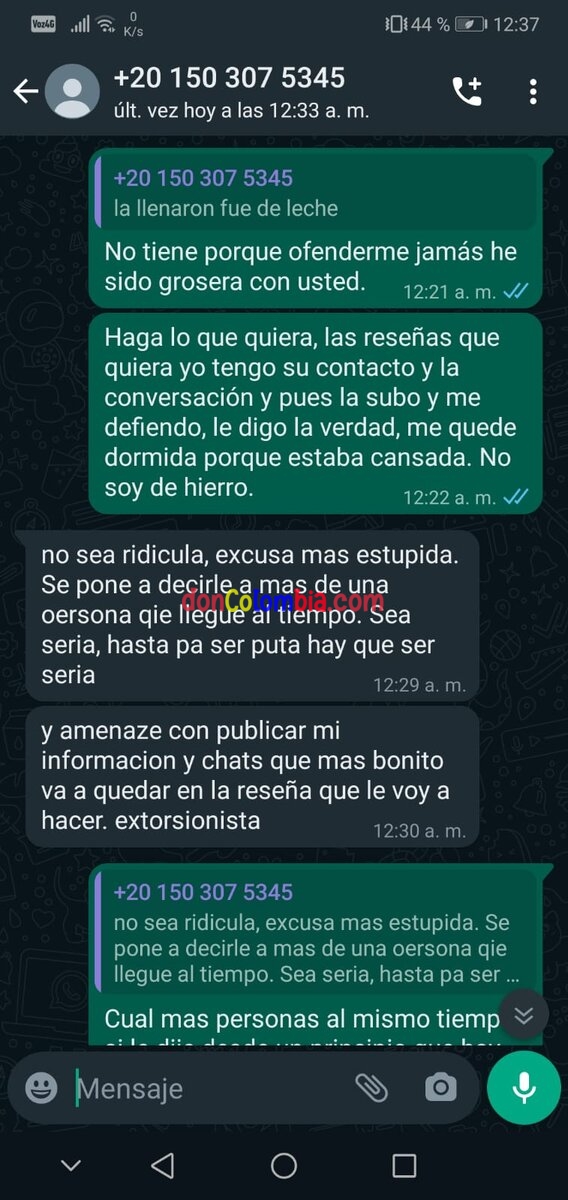This screenshot has width=568, height=1200.
Task: Tap the system home button
Action: pos(284,1165)
